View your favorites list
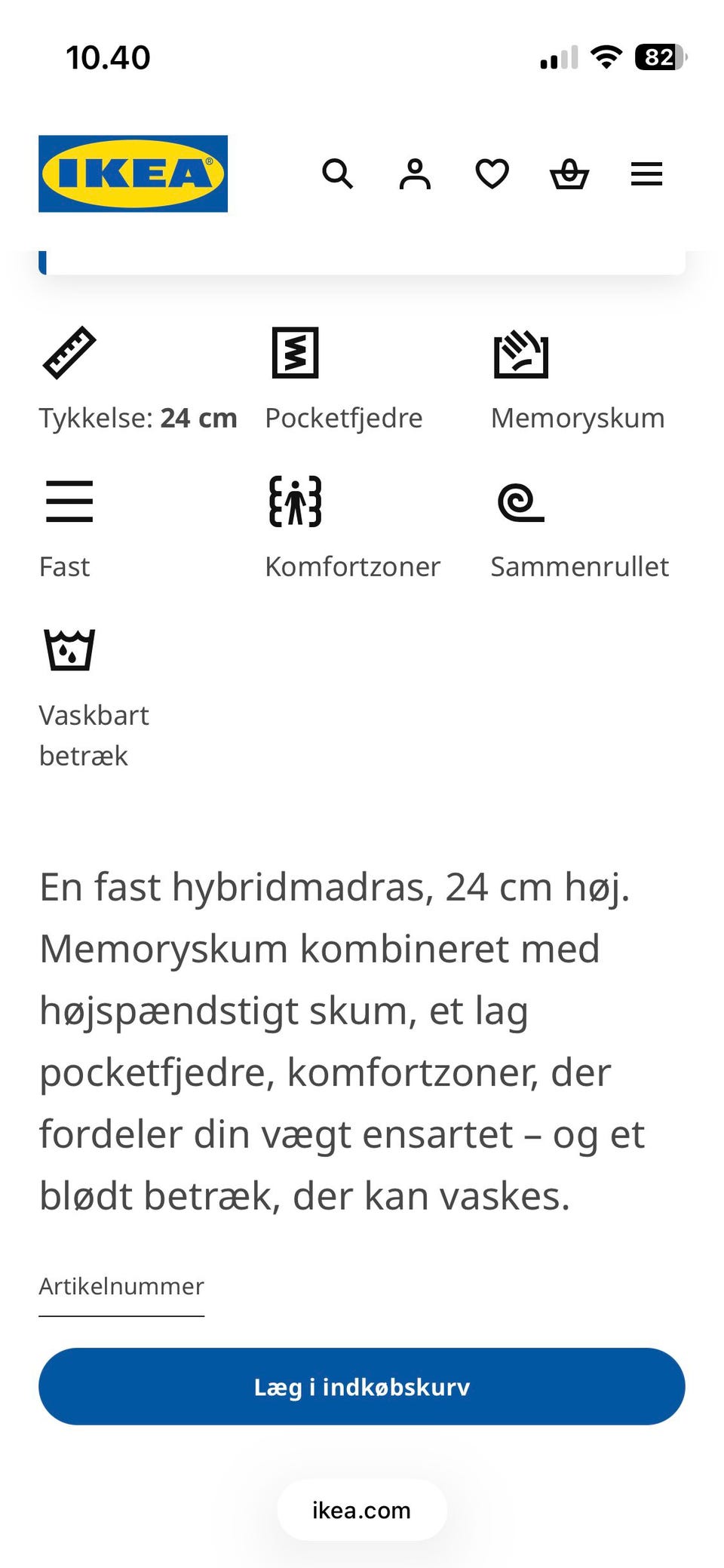The height and width of the screenshot is (1568, 724). [491, 174]
